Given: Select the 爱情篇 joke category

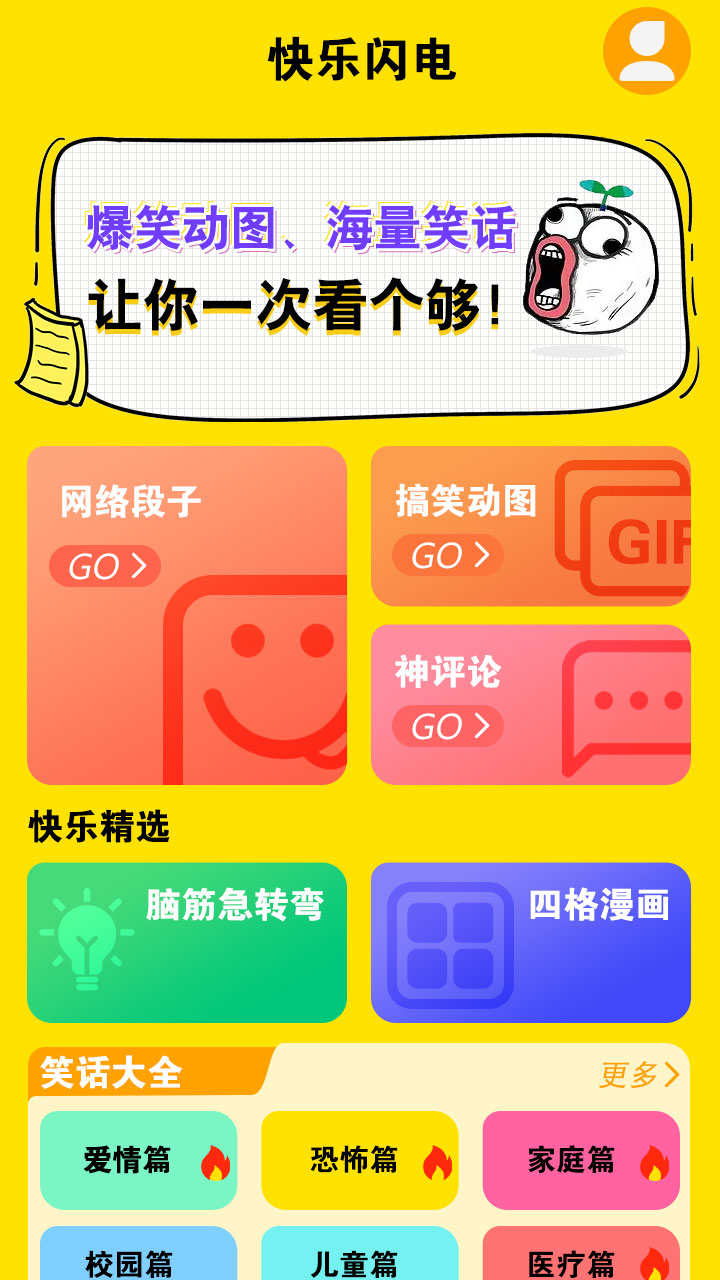Looking at the screenshot, I should tap(138, 1160).
